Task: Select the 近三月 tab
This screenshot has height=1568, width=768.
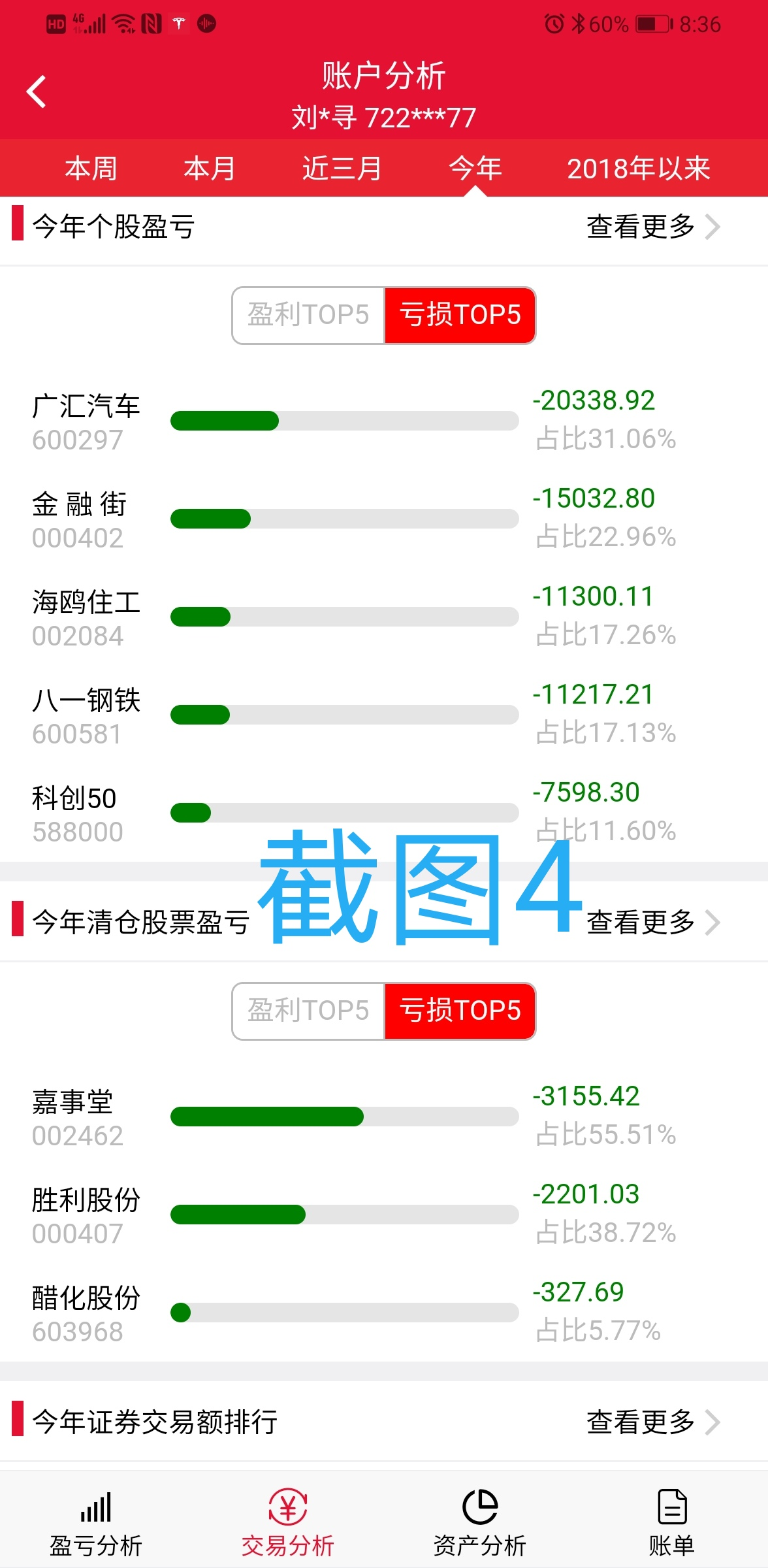Action: pyautogui.click(x=342, y=169)
